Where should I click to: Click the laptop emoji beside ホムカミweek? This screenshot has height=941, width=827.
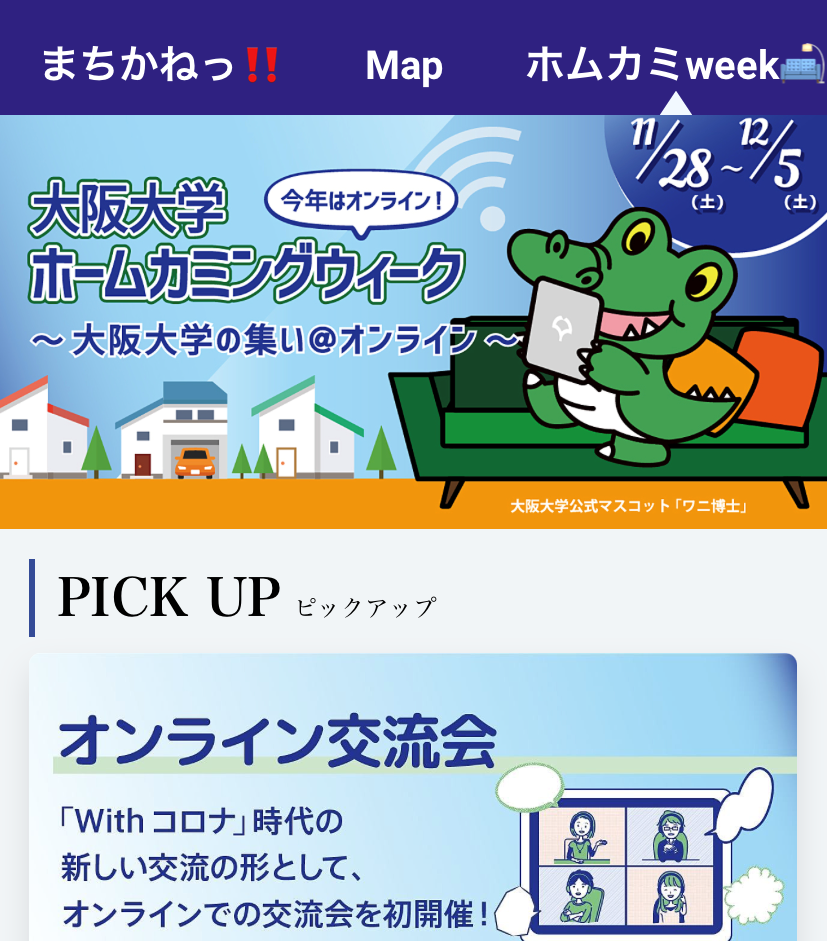click(803, 66)
